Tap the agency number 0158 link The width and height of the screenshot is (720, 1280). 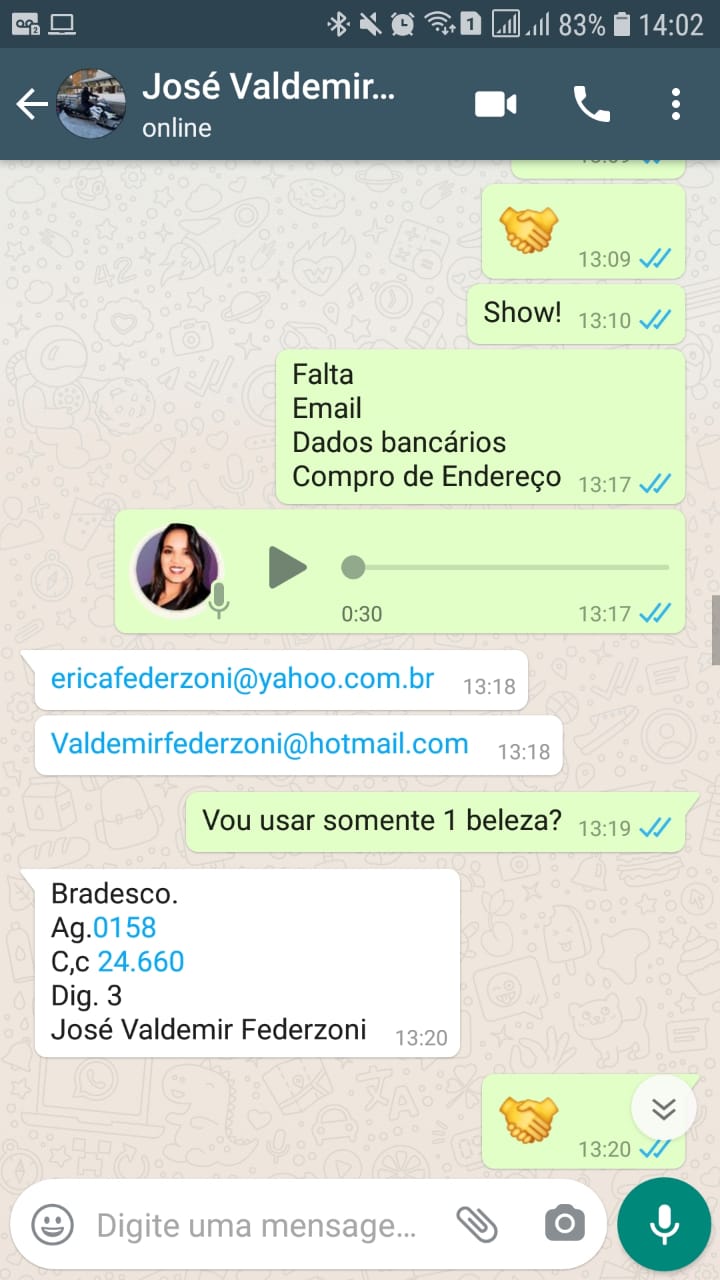coord(125,928)
